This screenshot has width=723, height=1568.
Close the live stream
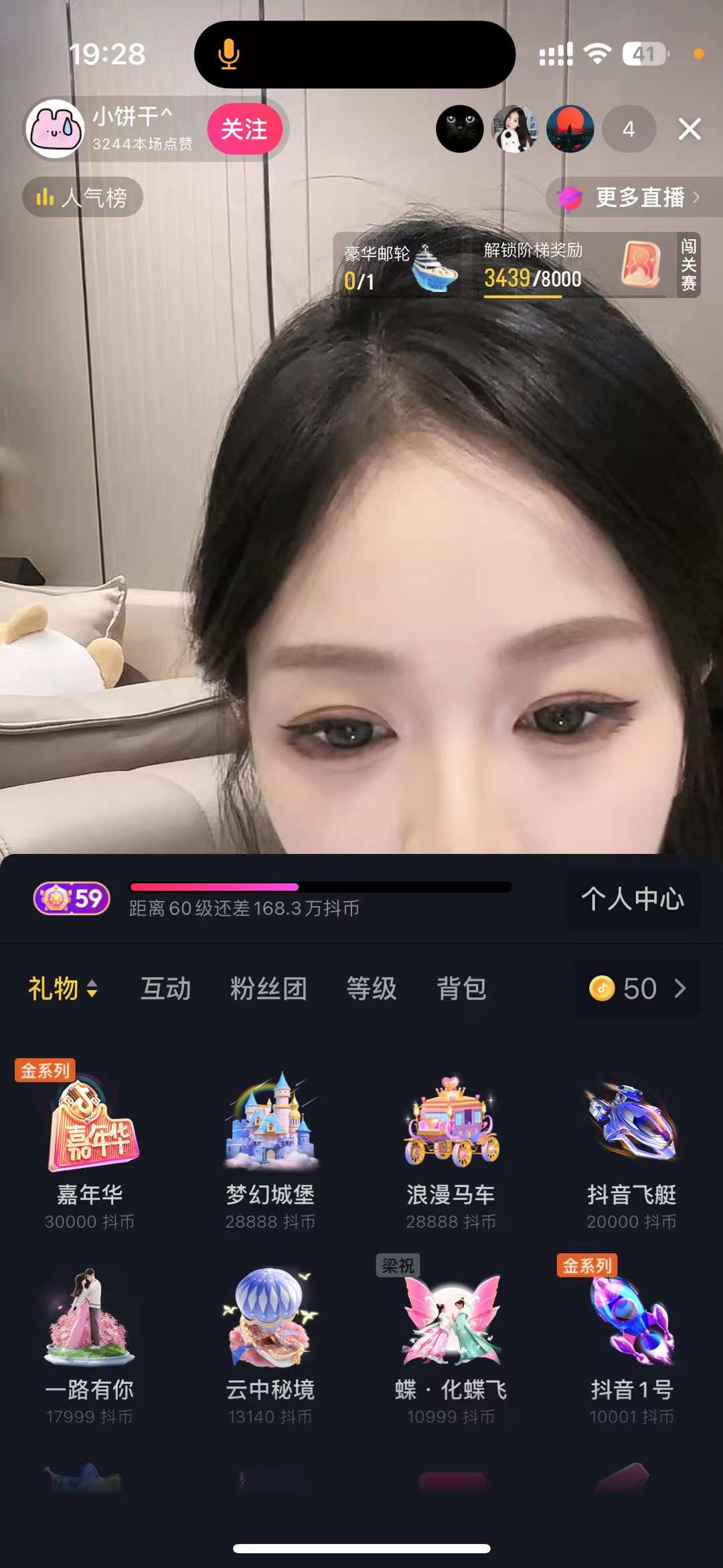pyautogui.click(x=689, y=129)
